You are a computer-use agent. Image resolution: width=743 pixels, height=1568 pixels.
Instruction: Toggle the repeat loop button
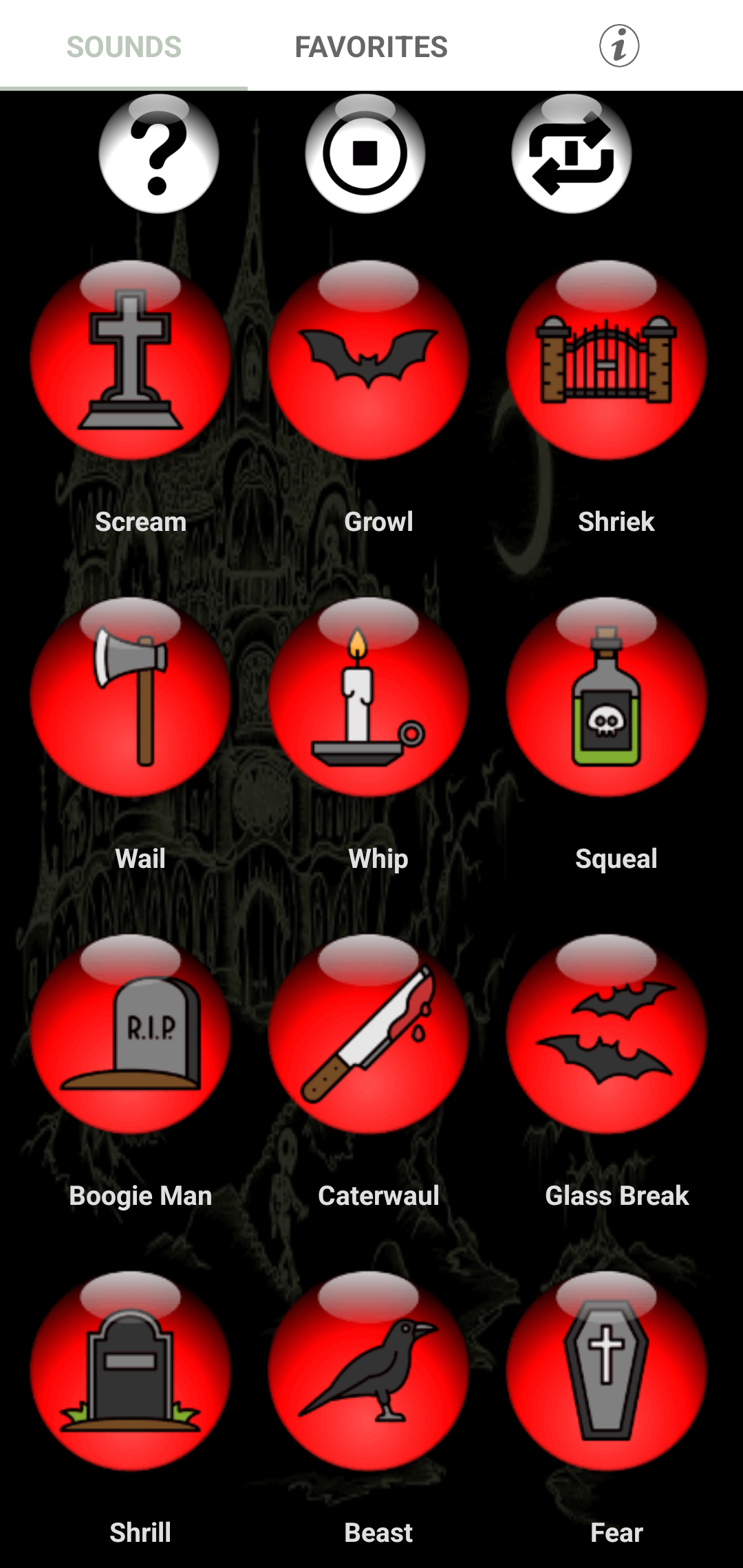click(572, 154)
